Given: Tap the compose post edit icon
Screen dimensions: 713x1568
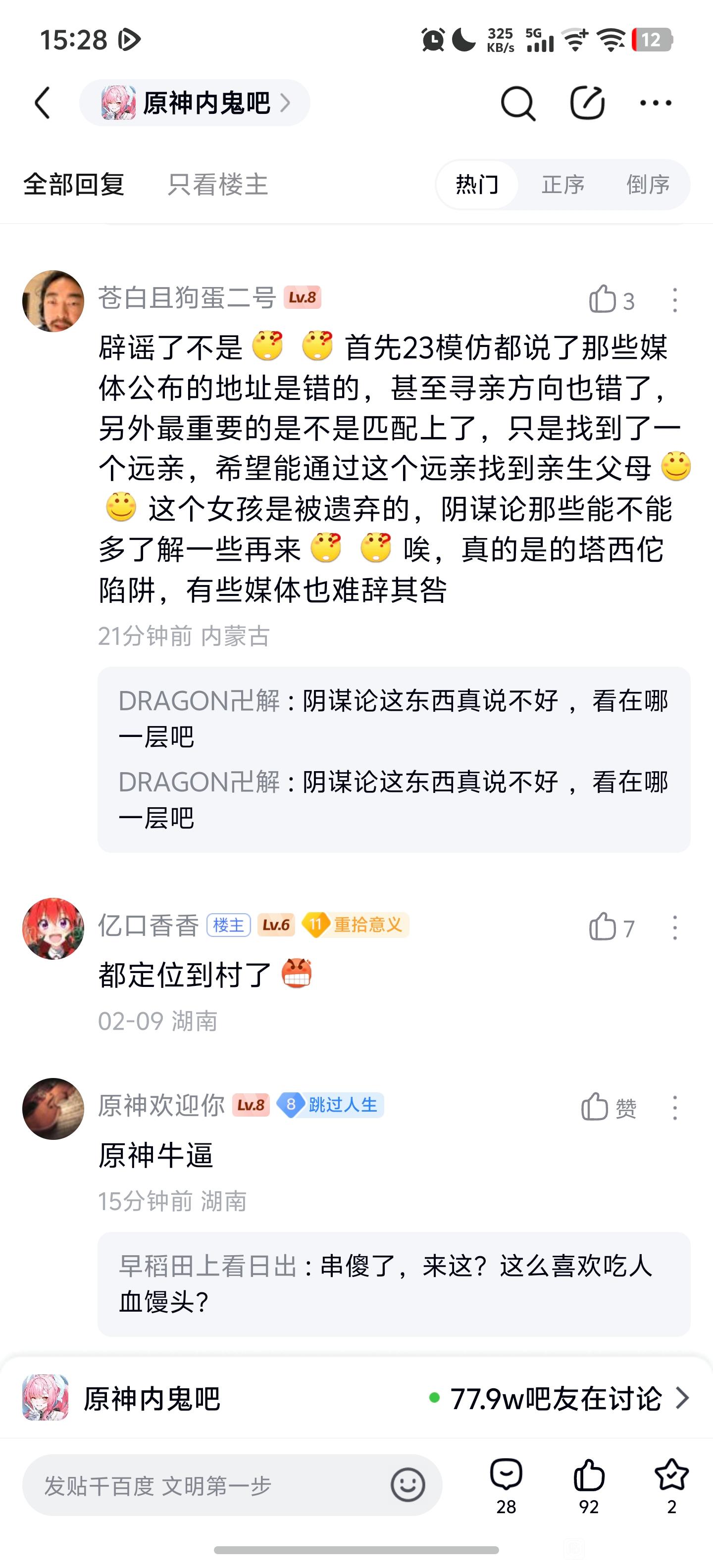Looking at the screenshot, I should click(587, 102).
